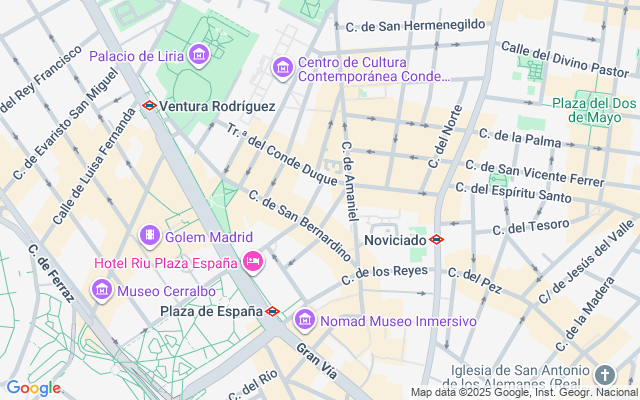Open the Nomad Museo Inmersivo pin
The width and height of the screenshot is (640, 400).
pos(304,321)
